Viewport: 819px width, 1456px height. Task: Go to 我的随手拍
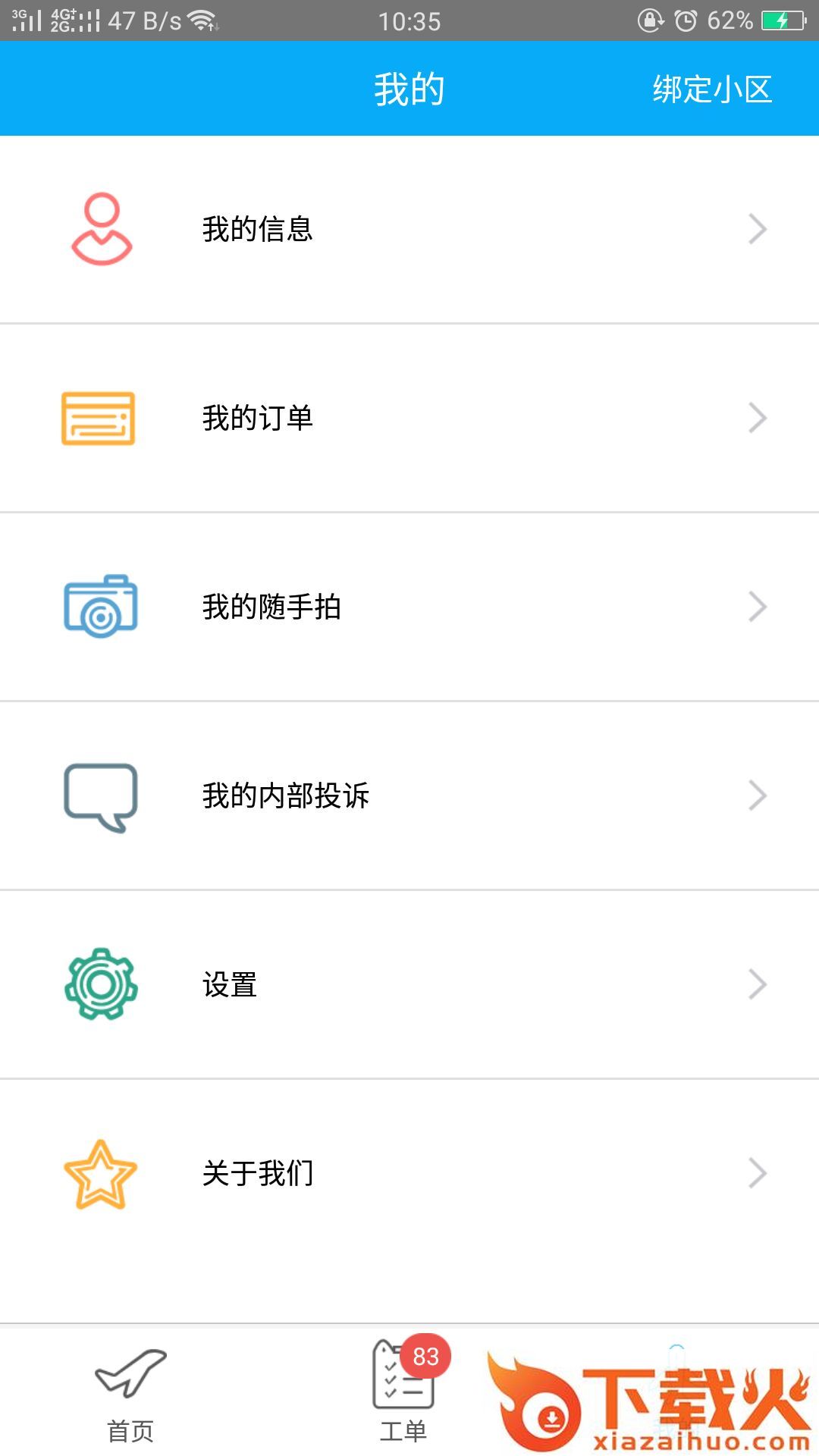pos(409,607)
